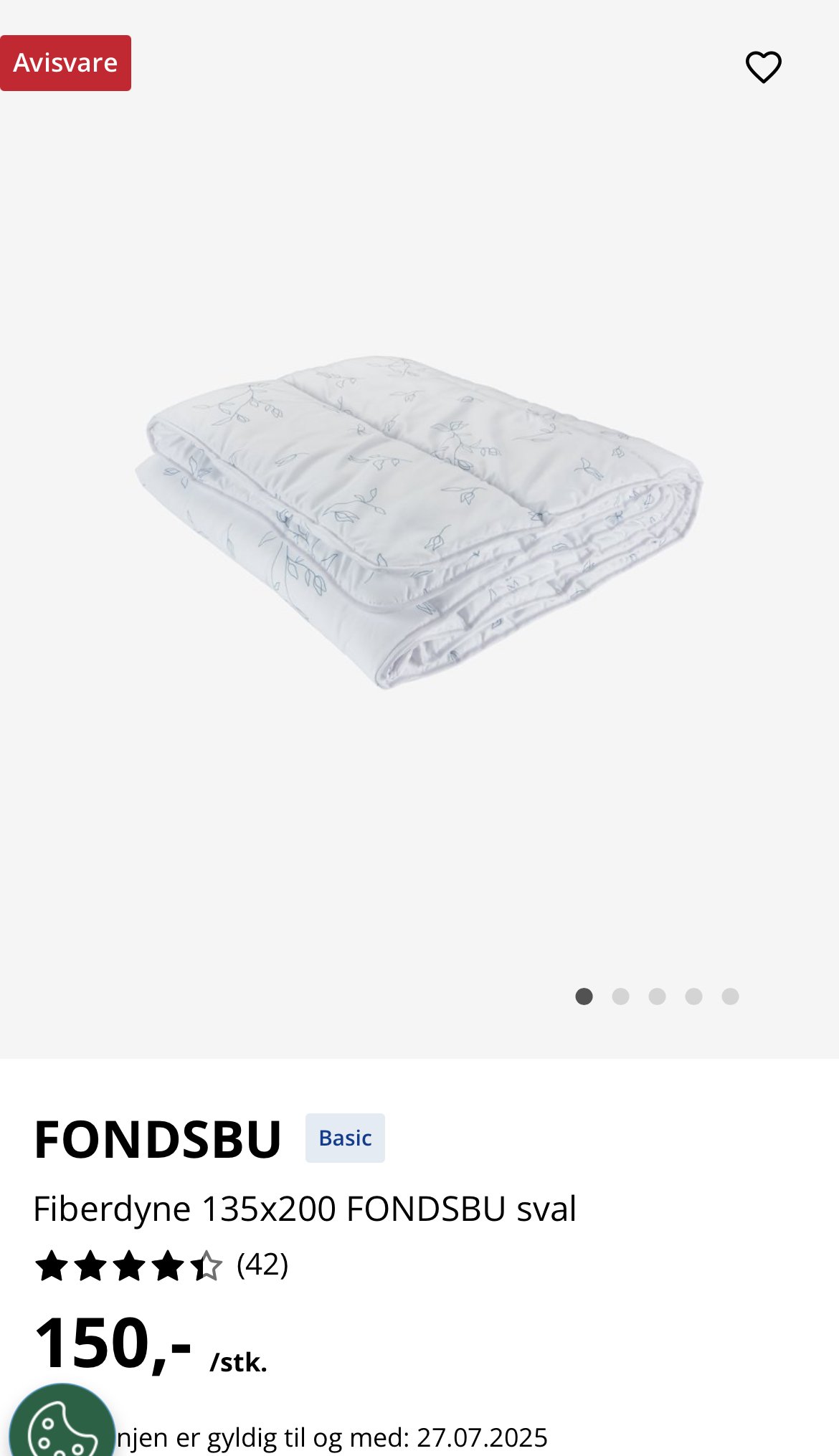Select the third gallery page dot
Image resolution: width=839 pixels, height=1456 pixels.
click(657, 996)
